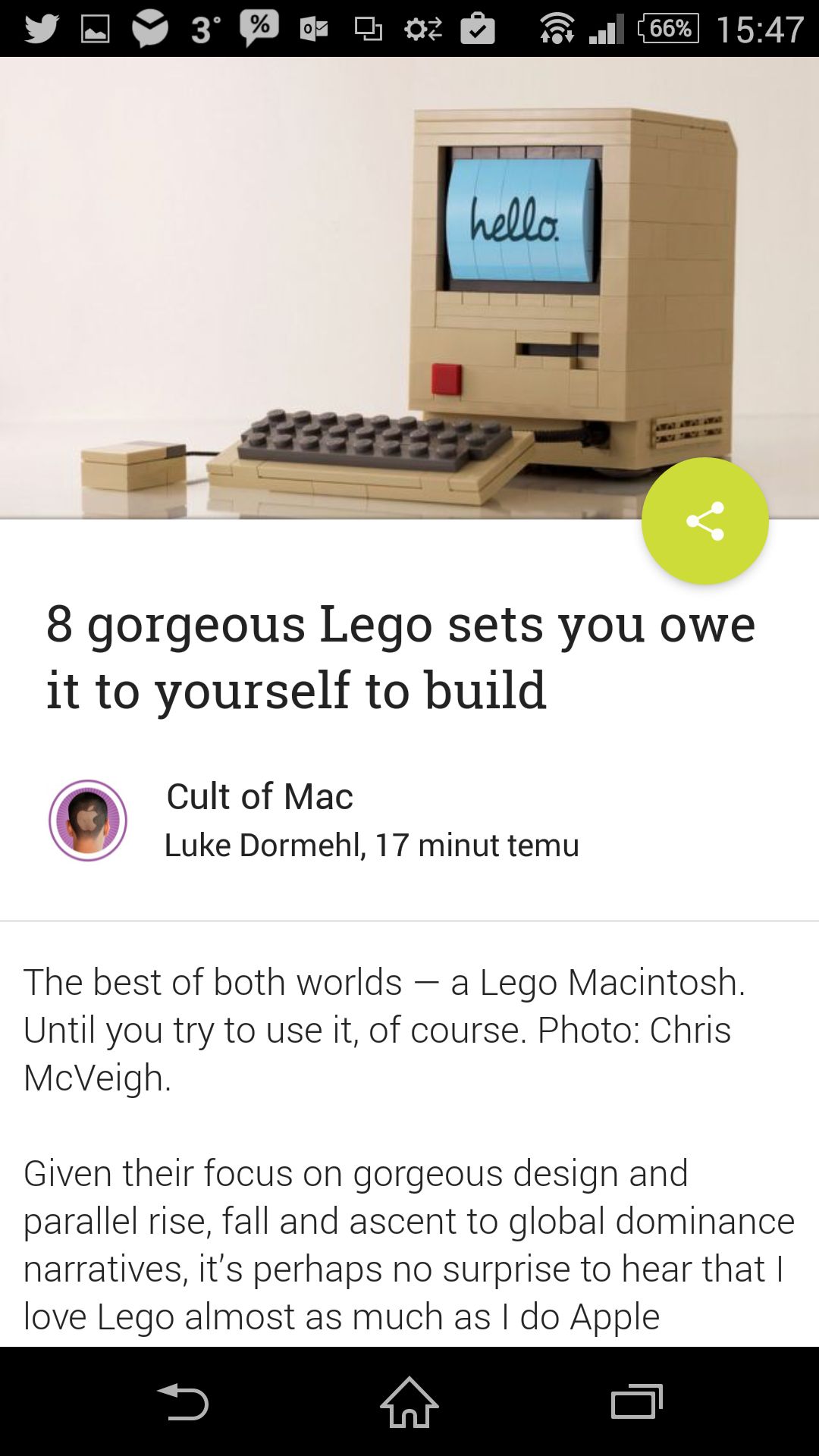Go to the home screen

(409, 1401)
